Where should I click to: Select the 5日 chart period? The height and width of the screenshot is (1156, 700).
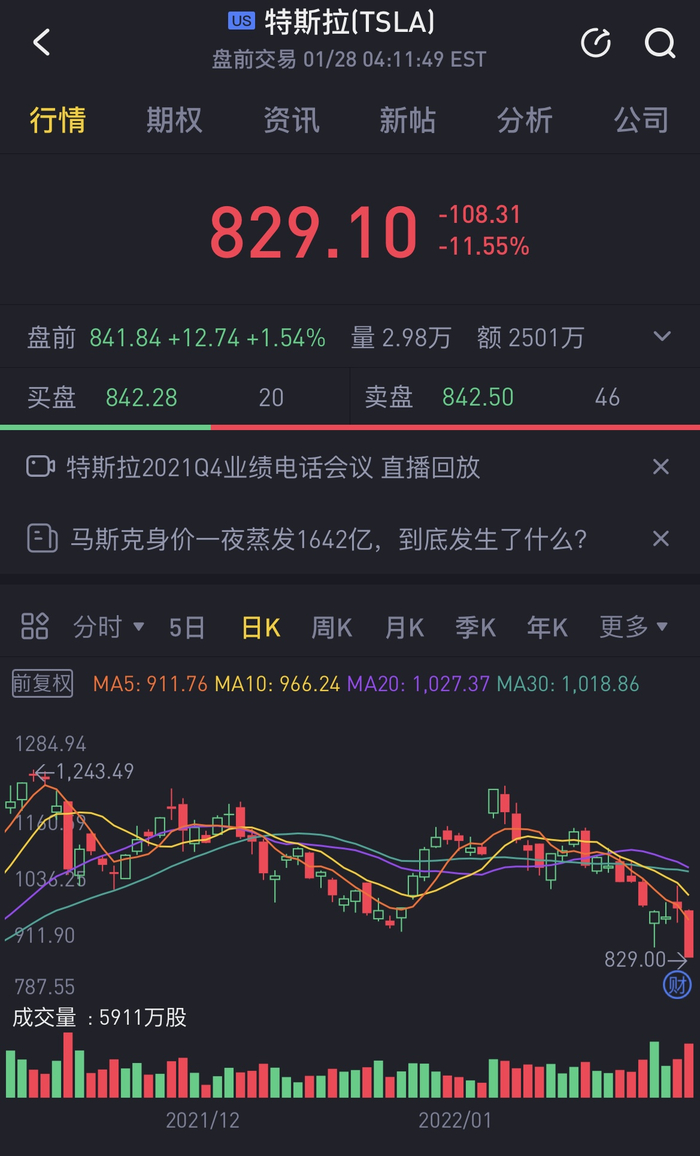tap(187, 627)
